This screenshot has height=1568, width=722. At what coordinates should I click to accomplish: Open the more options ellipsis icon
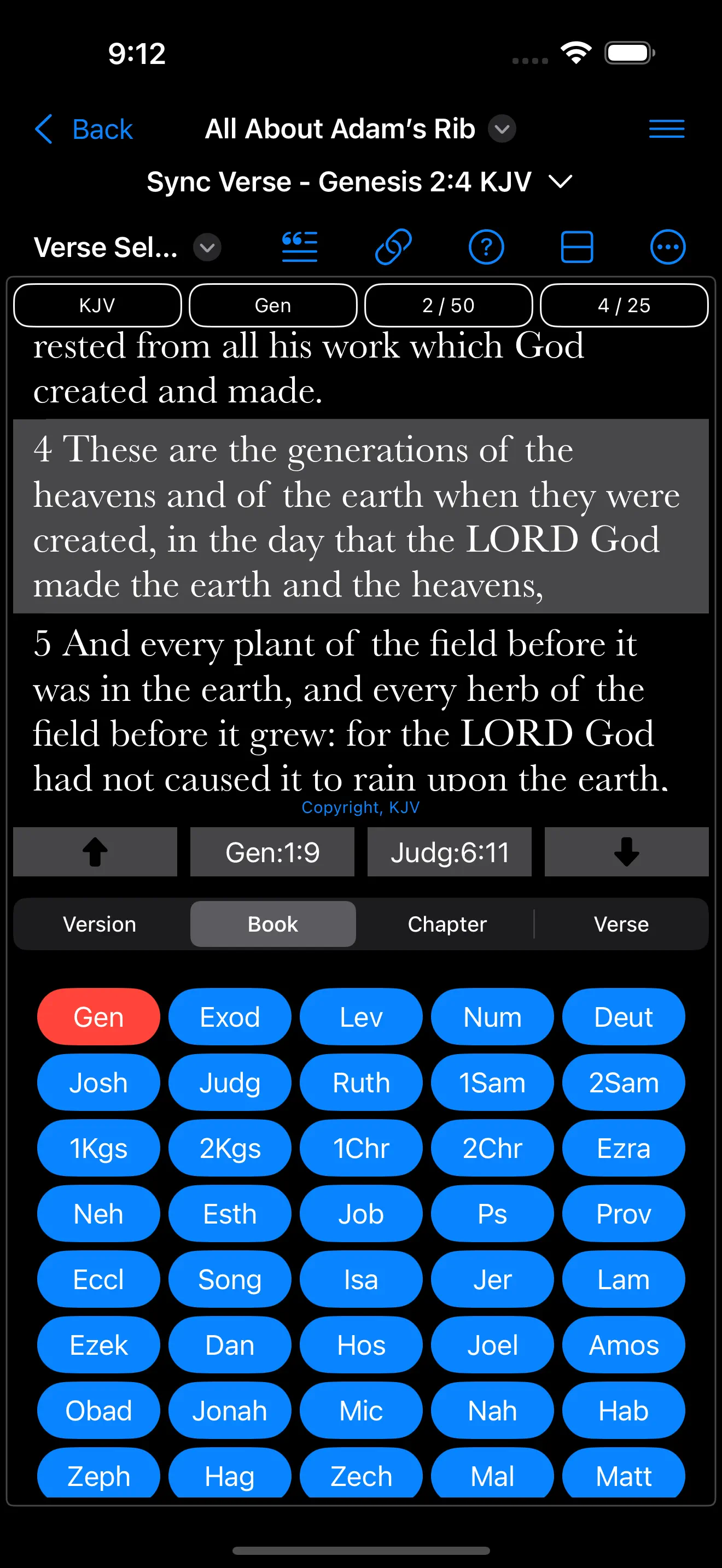(668, 247)
